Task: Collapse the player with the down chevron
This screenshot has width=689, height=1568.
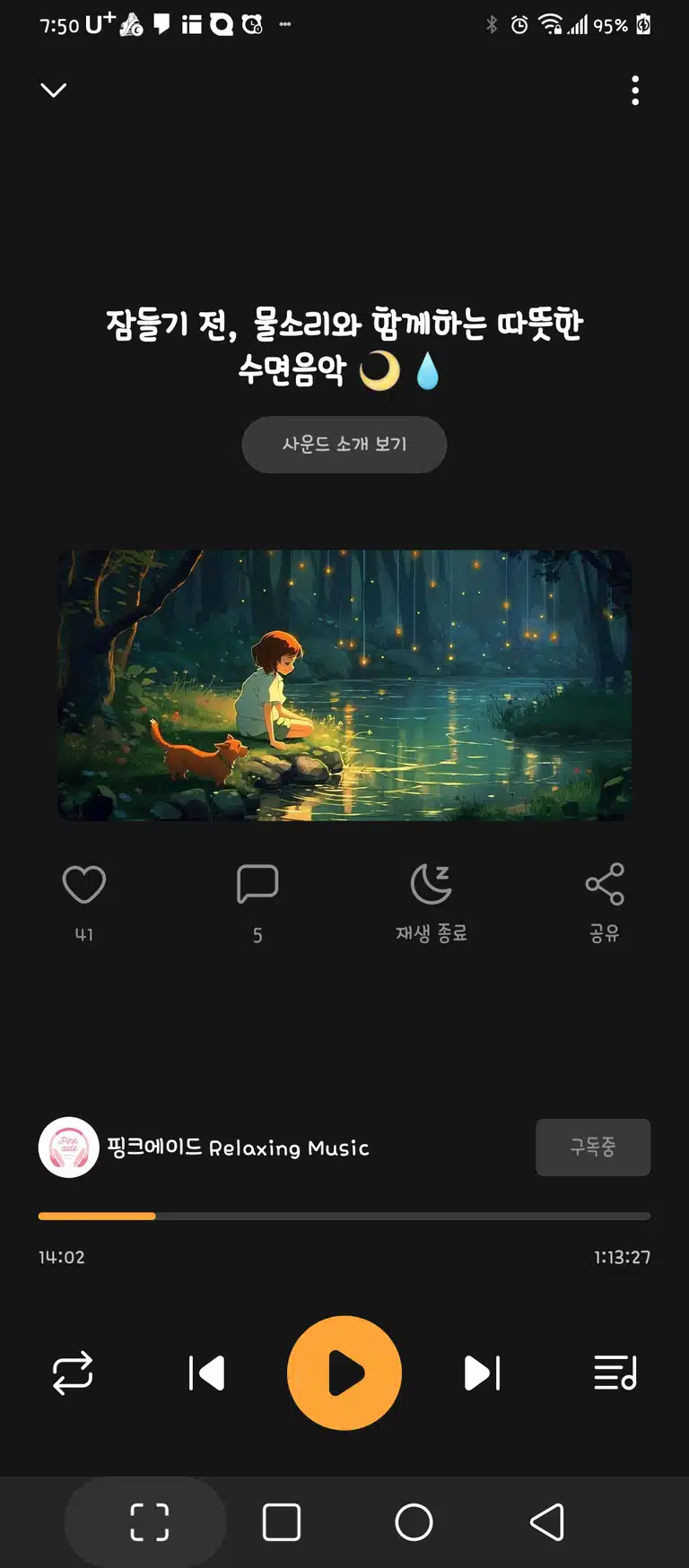Action: [54, 90]
